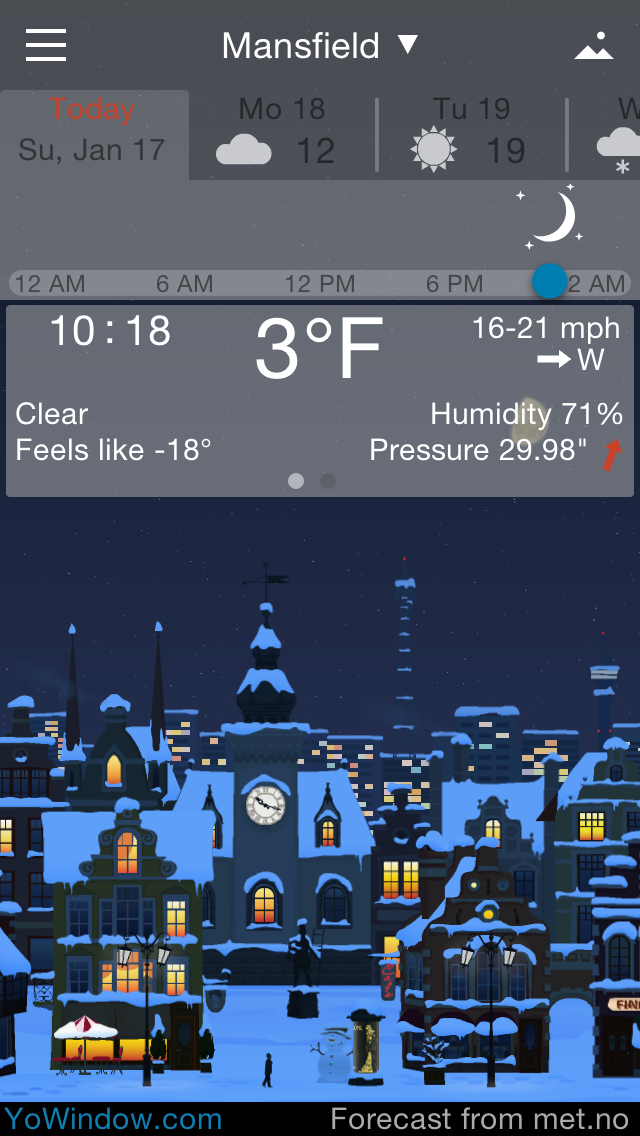640x1136 pixels.
Task: Open the hamburger menu
Action: [46, 45]
